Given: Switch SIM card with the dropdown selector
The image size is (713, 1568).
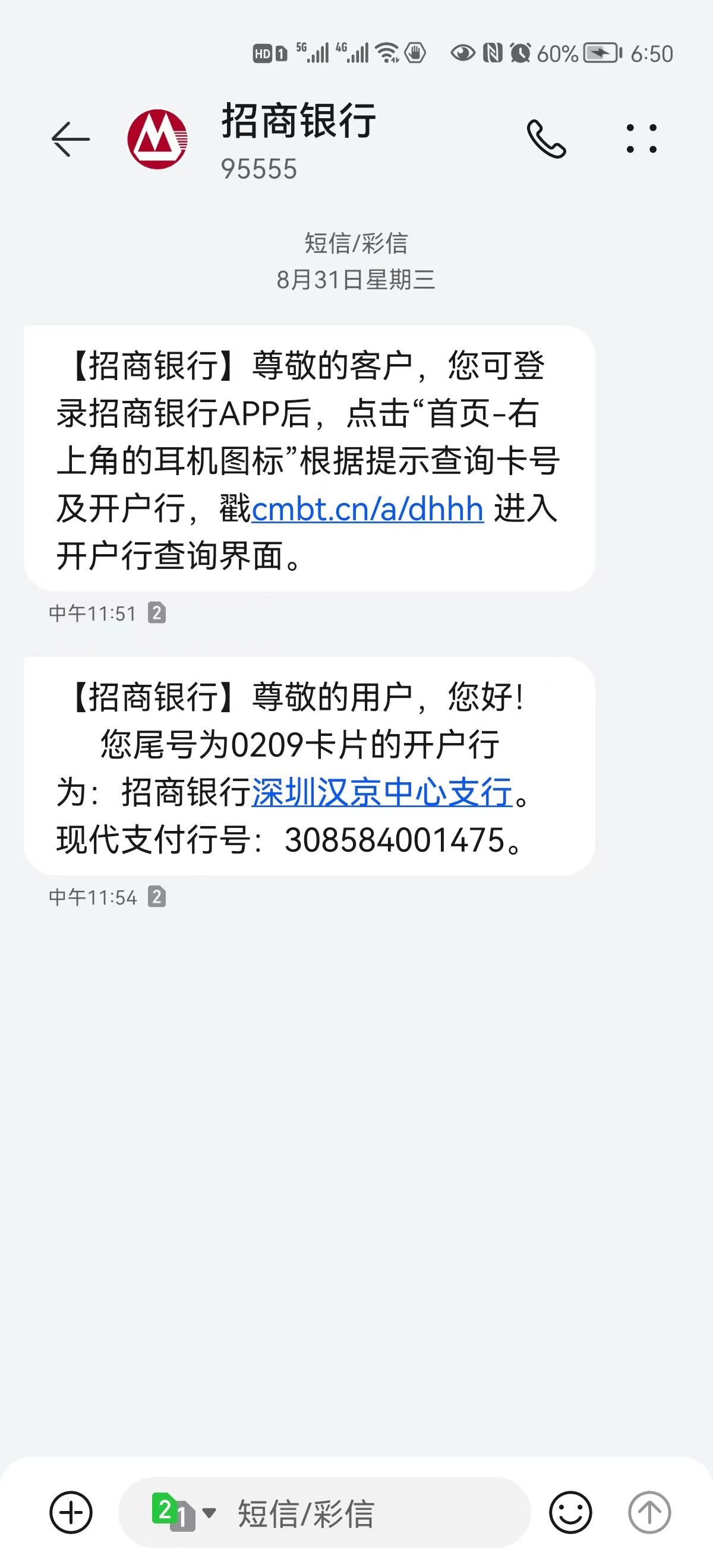Looking at the screenshot, I should point(184,1512).
